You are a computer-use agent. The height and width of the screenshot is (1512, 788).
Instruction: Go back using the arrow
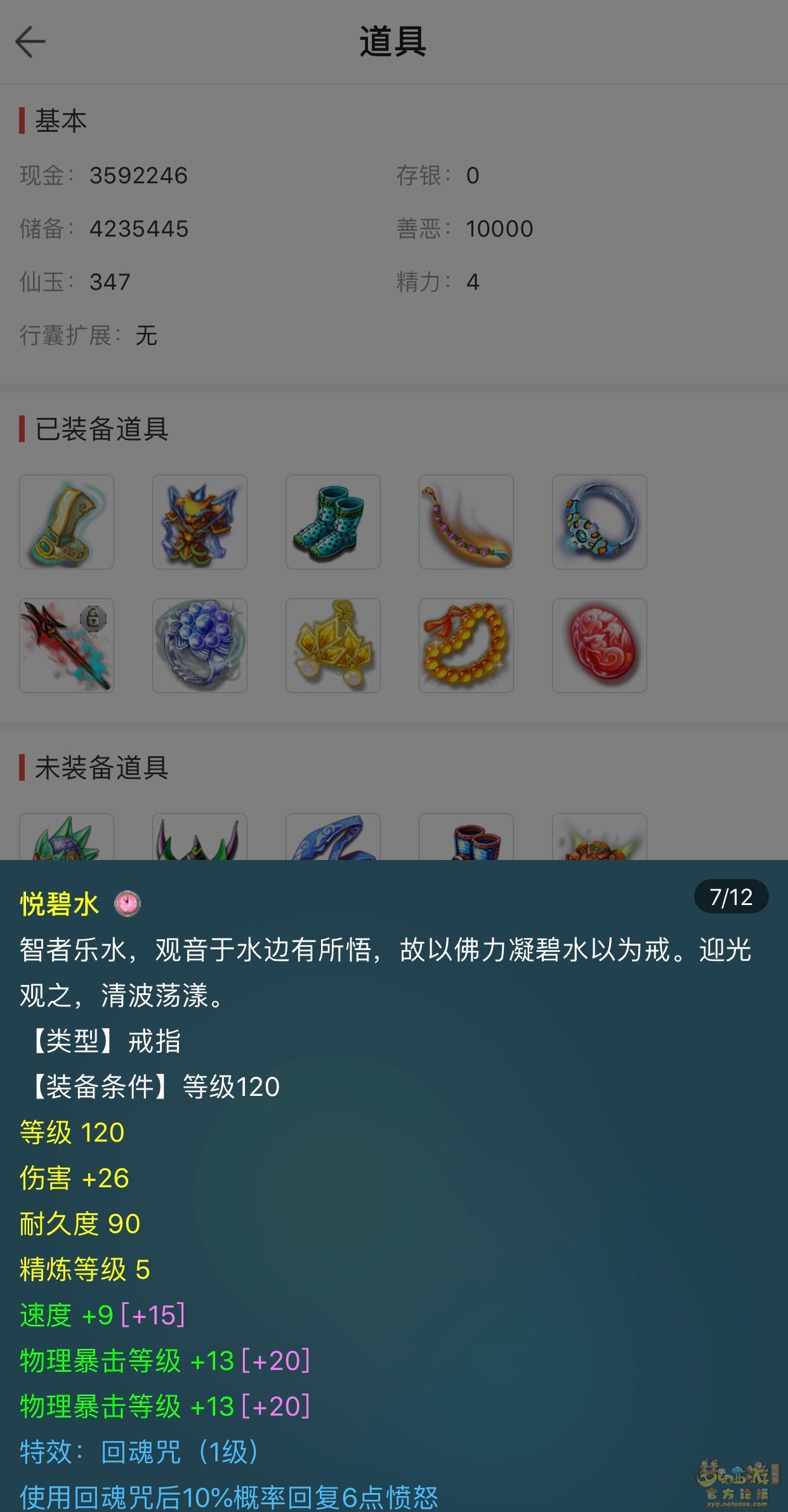point(30,42)
